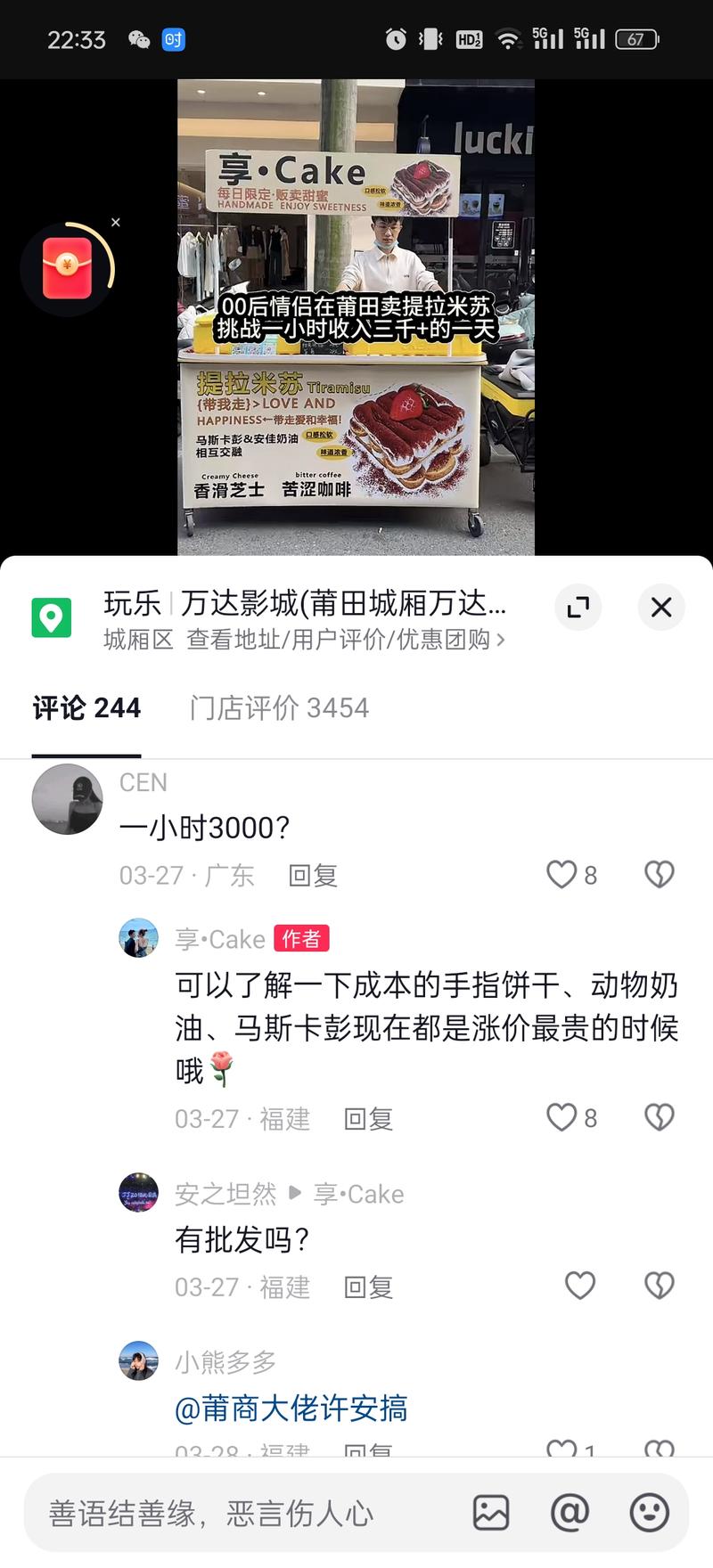Reply to CEN's comment
This screenshot has width=713, height=1568.
[313, 876]
